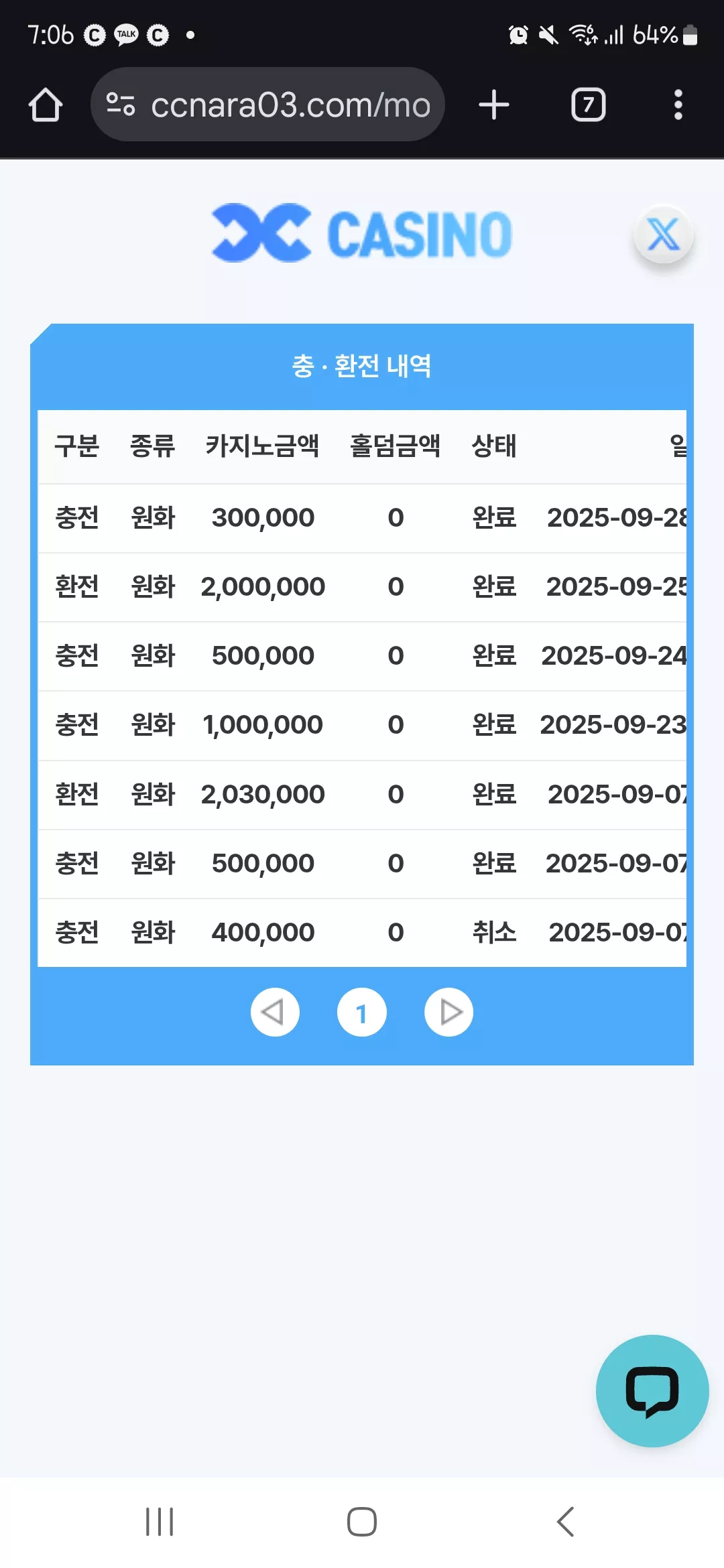Go to the next history page
The height and width of the screenshot is (1568, 724).
click(x=449, y=1012)
